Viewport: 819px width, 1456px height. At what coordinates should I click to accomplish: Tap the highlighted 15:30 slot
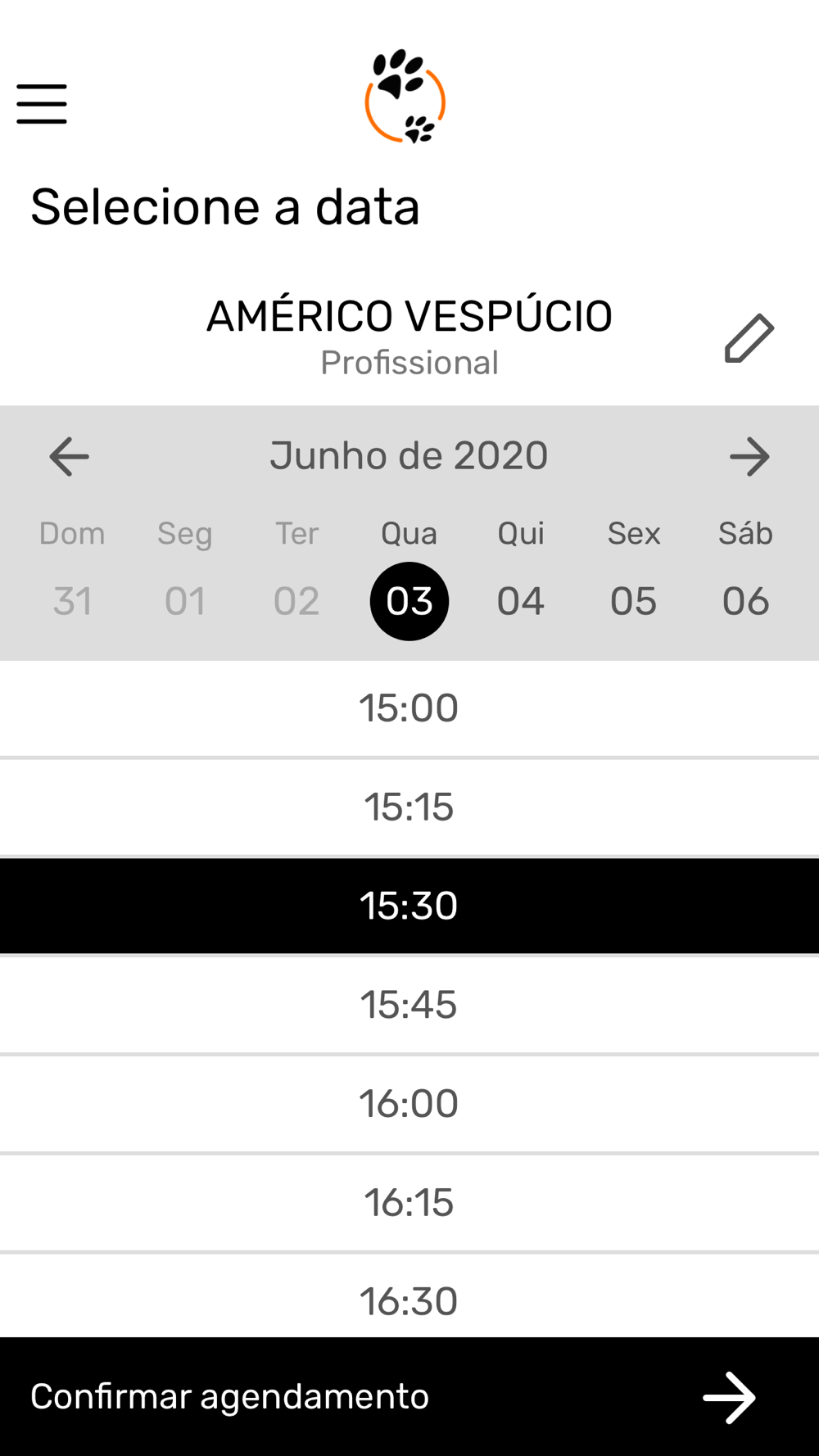tap(409, 906)
